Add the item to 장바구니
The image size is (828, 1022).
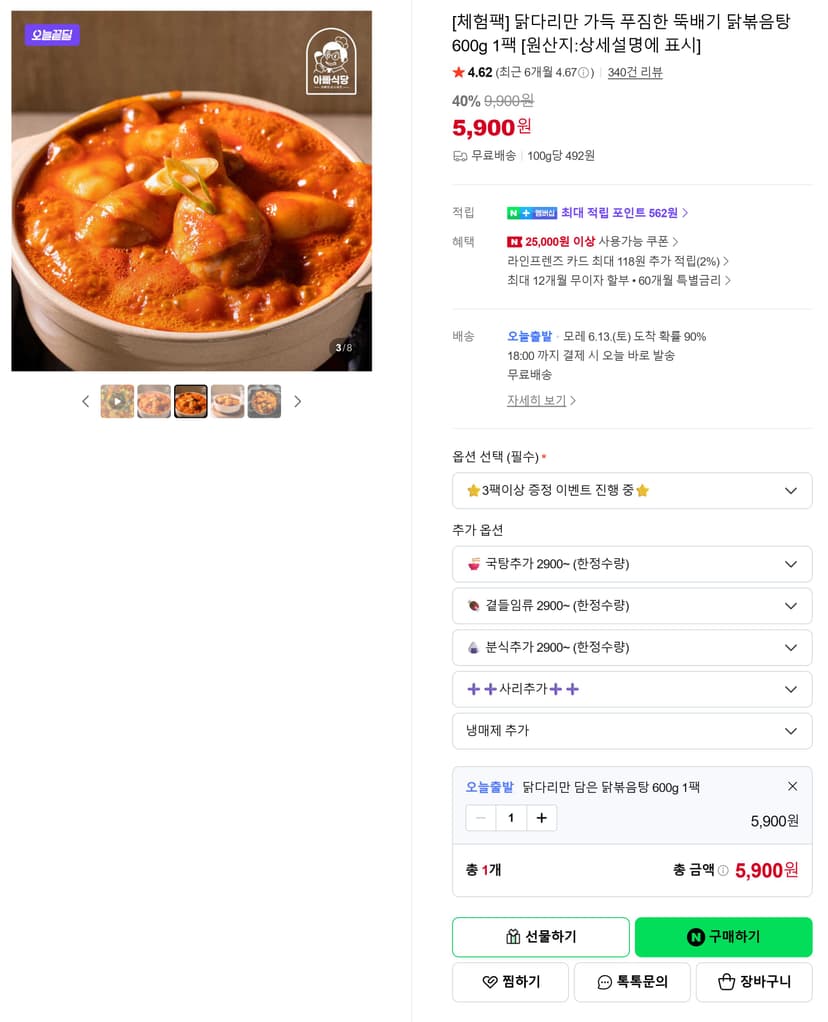754,982
